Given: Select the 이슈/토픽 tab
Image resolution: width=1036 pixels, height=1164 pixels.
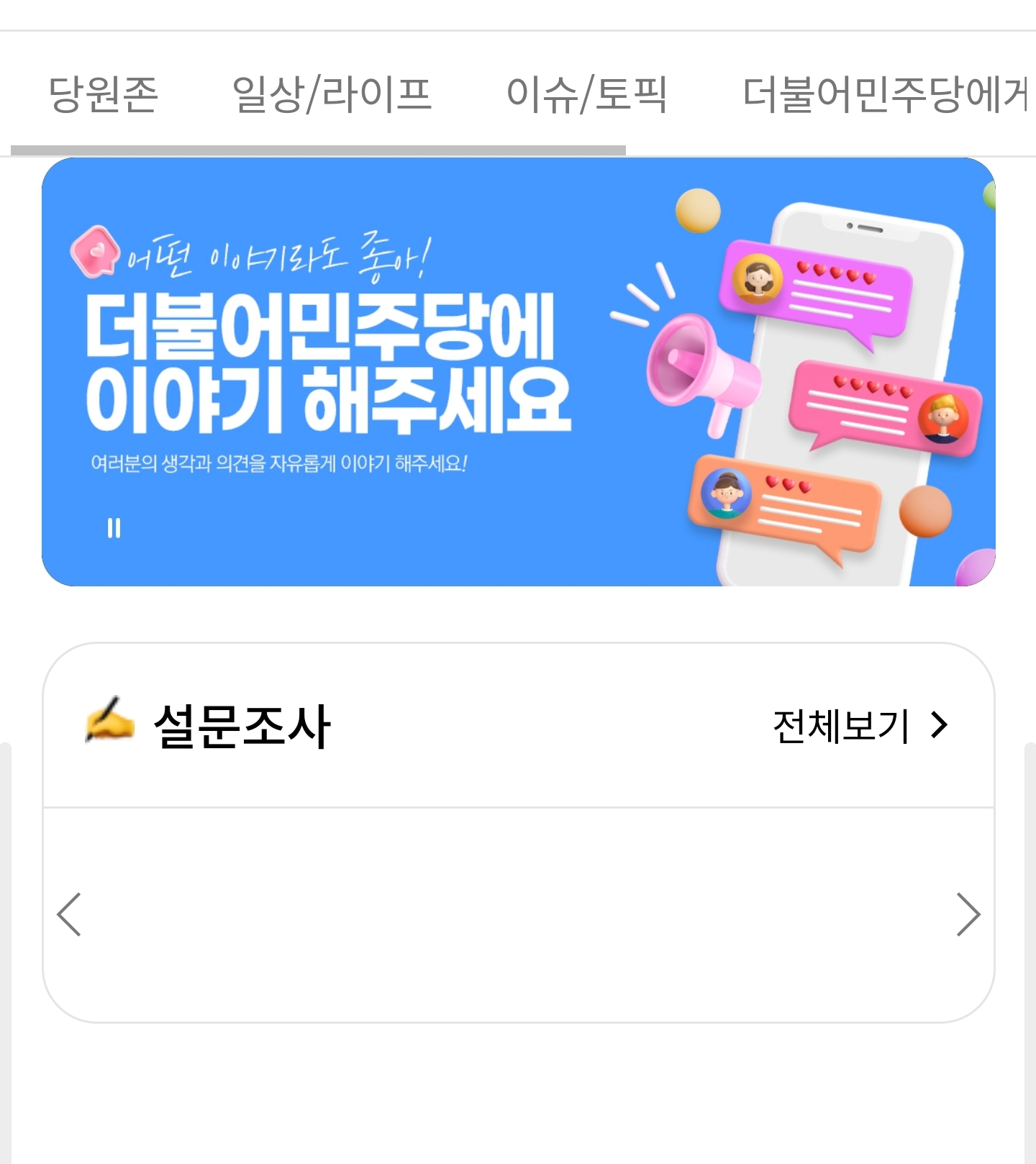Looking at the screenshot, I should 586,94.
